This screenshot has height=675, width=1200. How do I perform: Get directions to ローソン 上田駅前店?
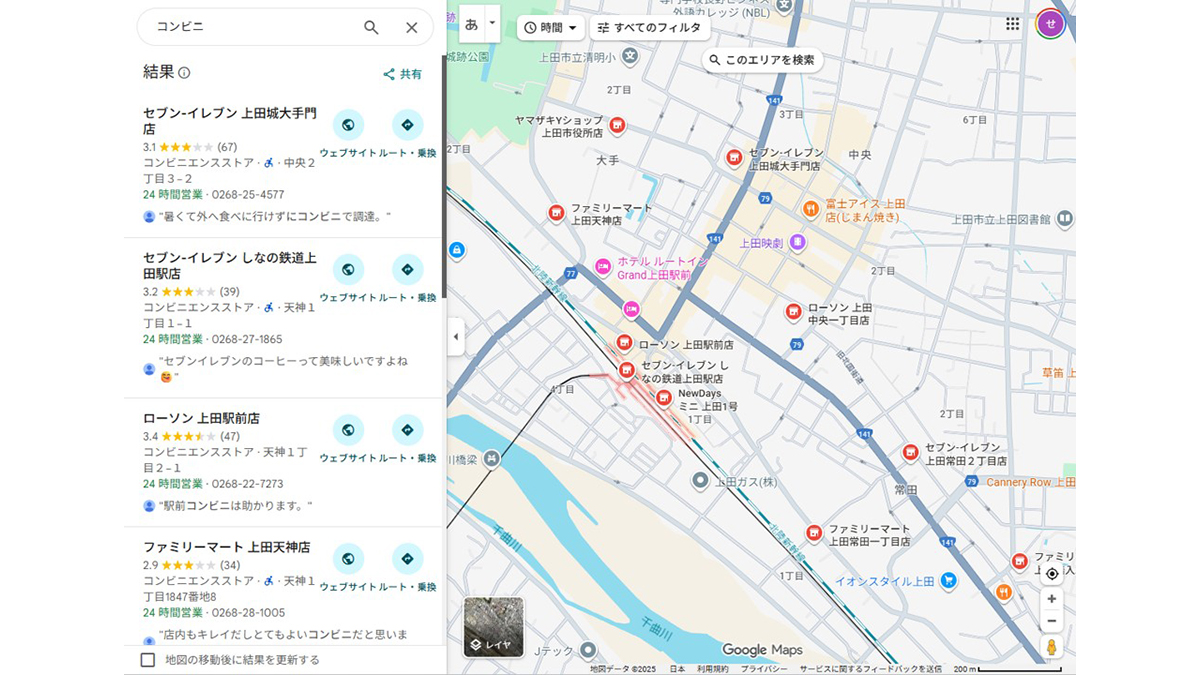click(407, 430)
